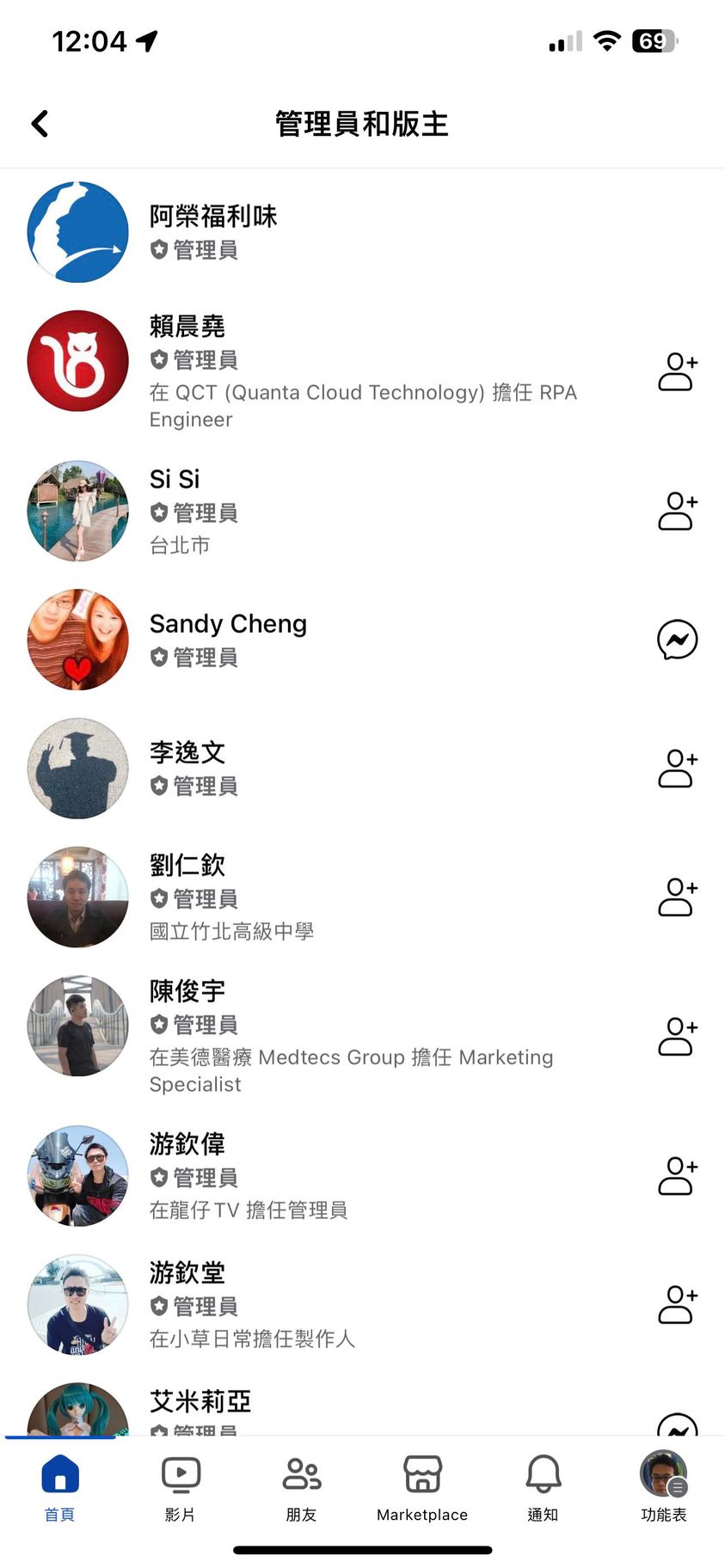Open Si Si's profile
This screenshot has height=1568, width=725.
[175, 480]
